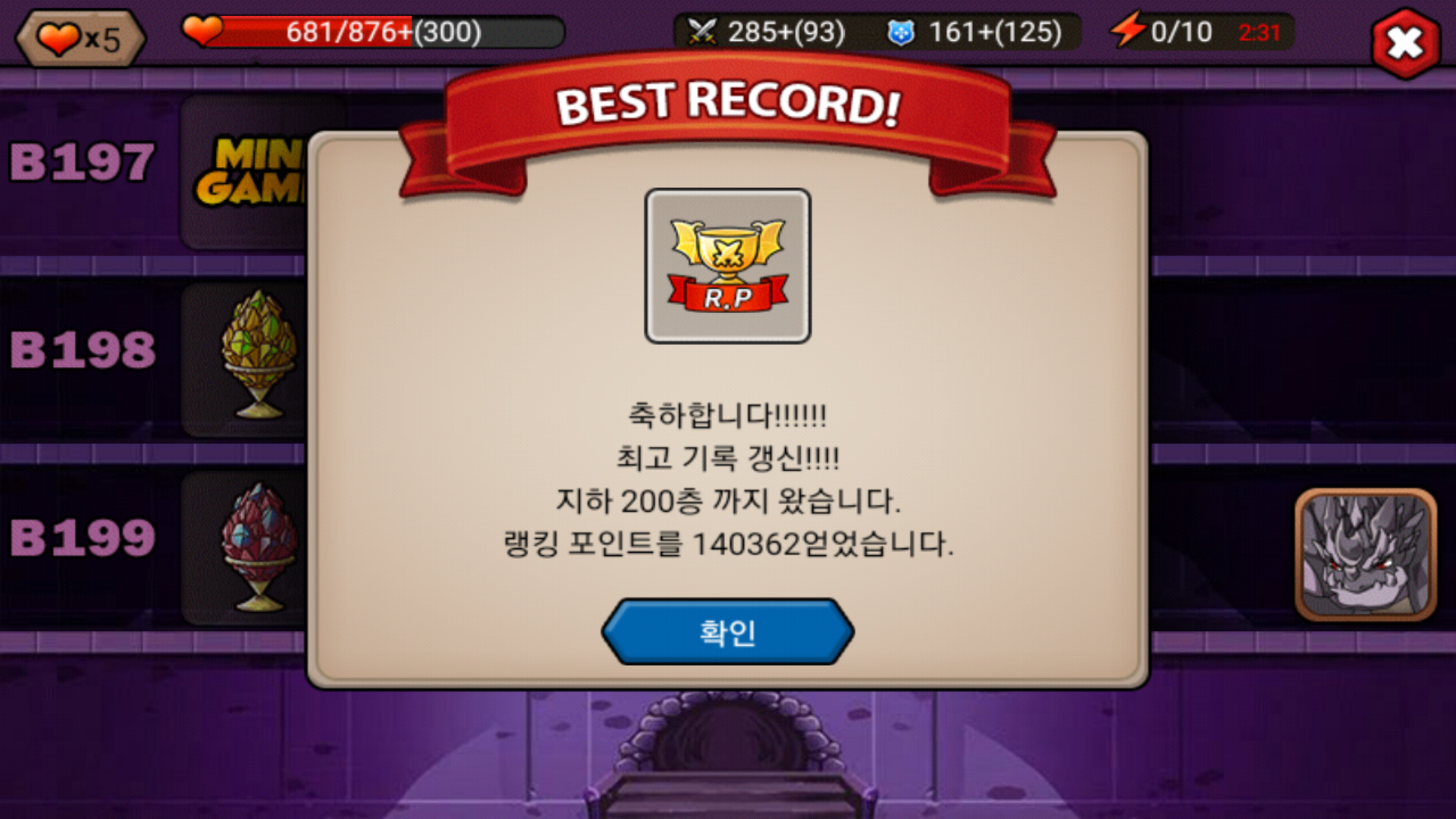Confirm the best record dialog with 확인

coord(727,632)
